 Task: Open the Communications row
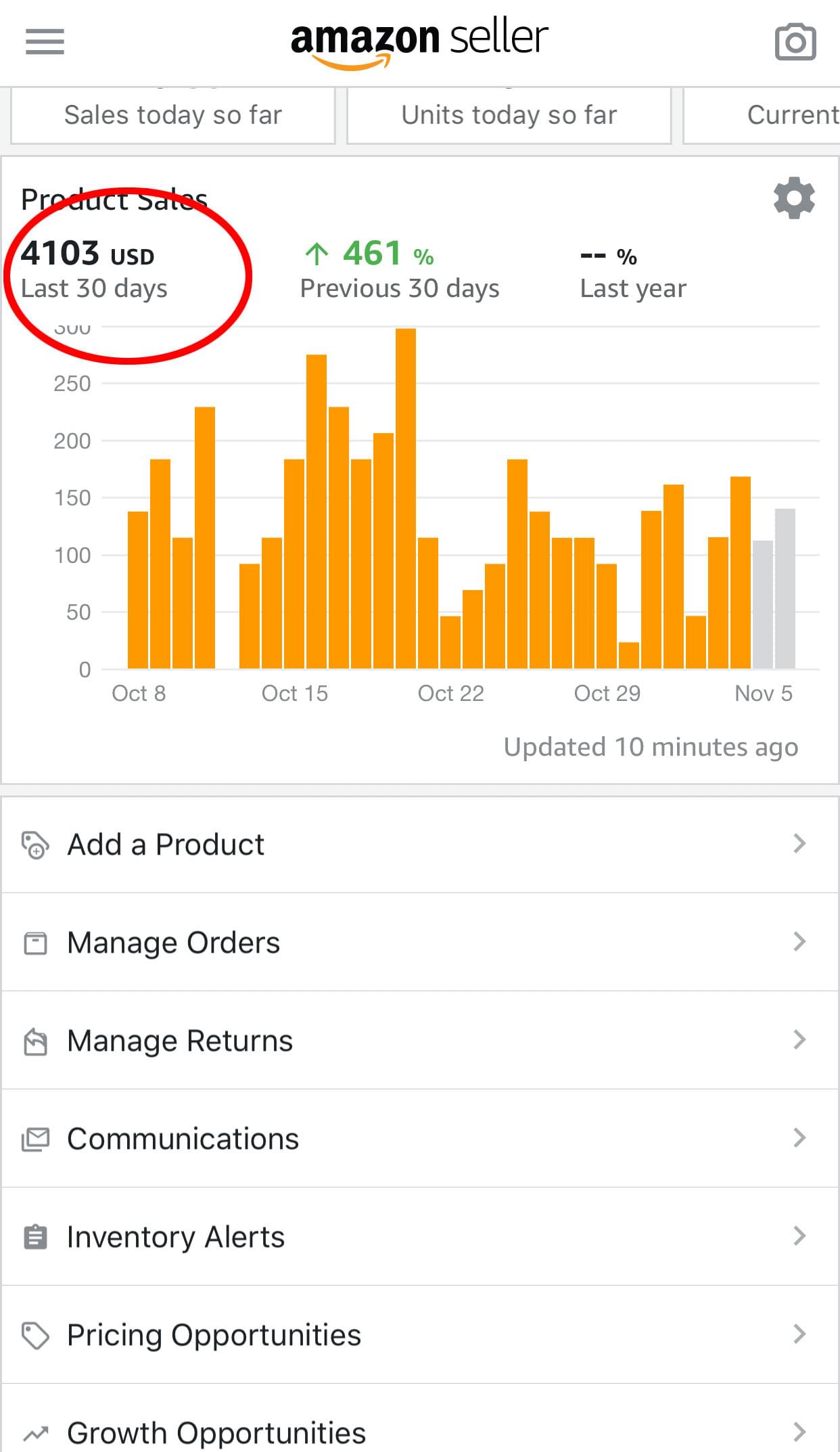(x=419, y=1139)
